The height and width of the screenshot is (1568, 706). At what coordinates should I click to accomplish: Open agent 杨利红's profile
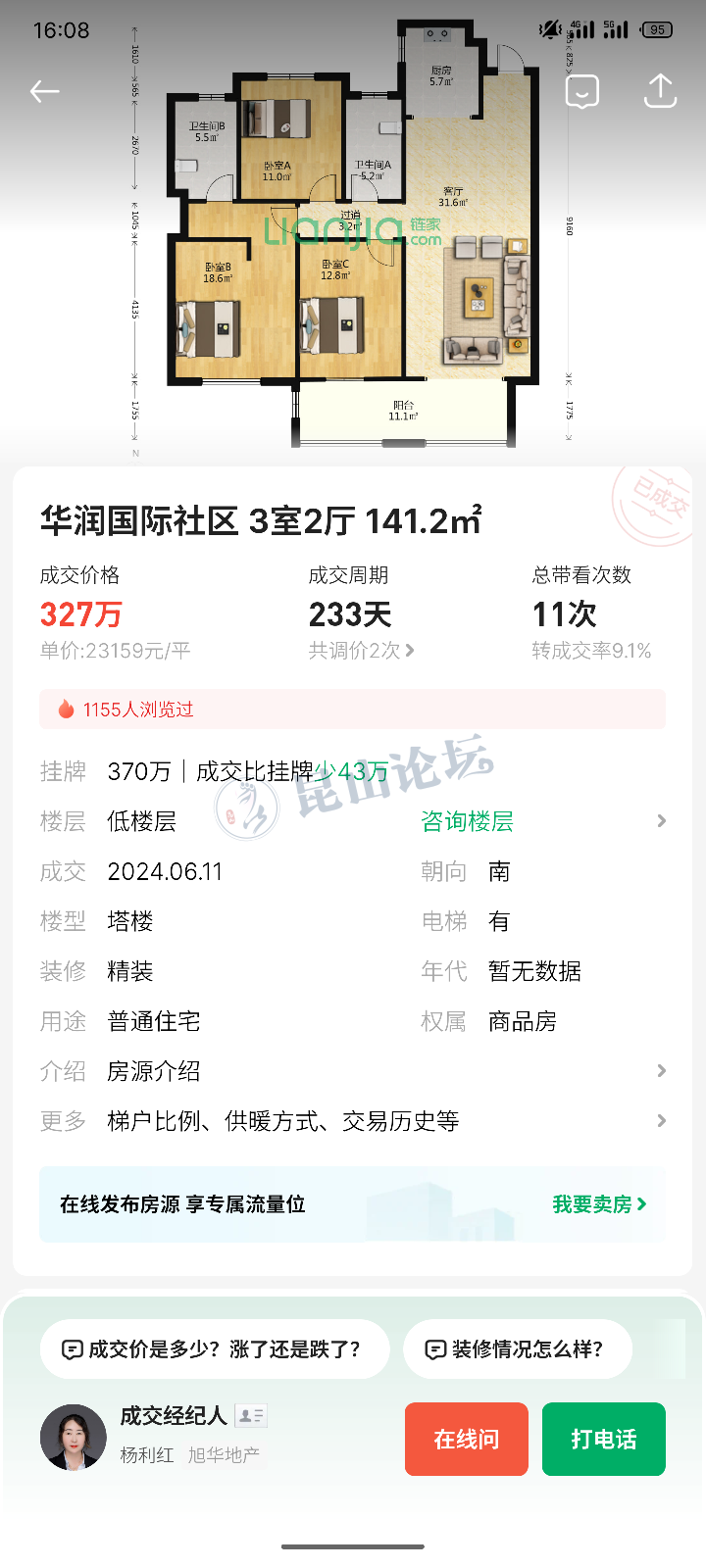[74, 1438]
